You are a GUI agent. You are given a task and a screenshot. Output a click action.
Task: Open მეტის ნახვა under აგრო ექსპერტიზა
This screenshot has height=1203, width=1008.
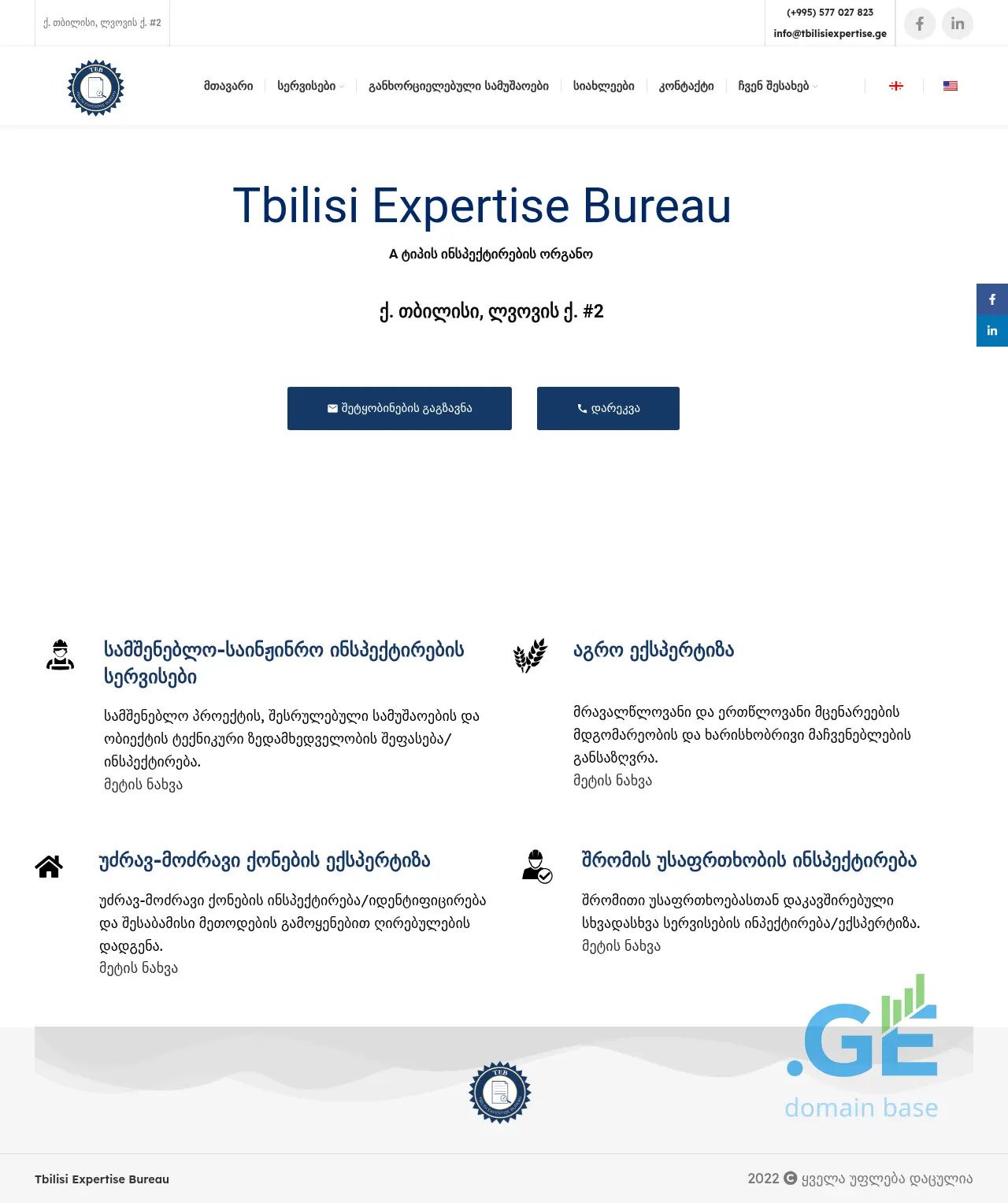(x=613, y=781)
